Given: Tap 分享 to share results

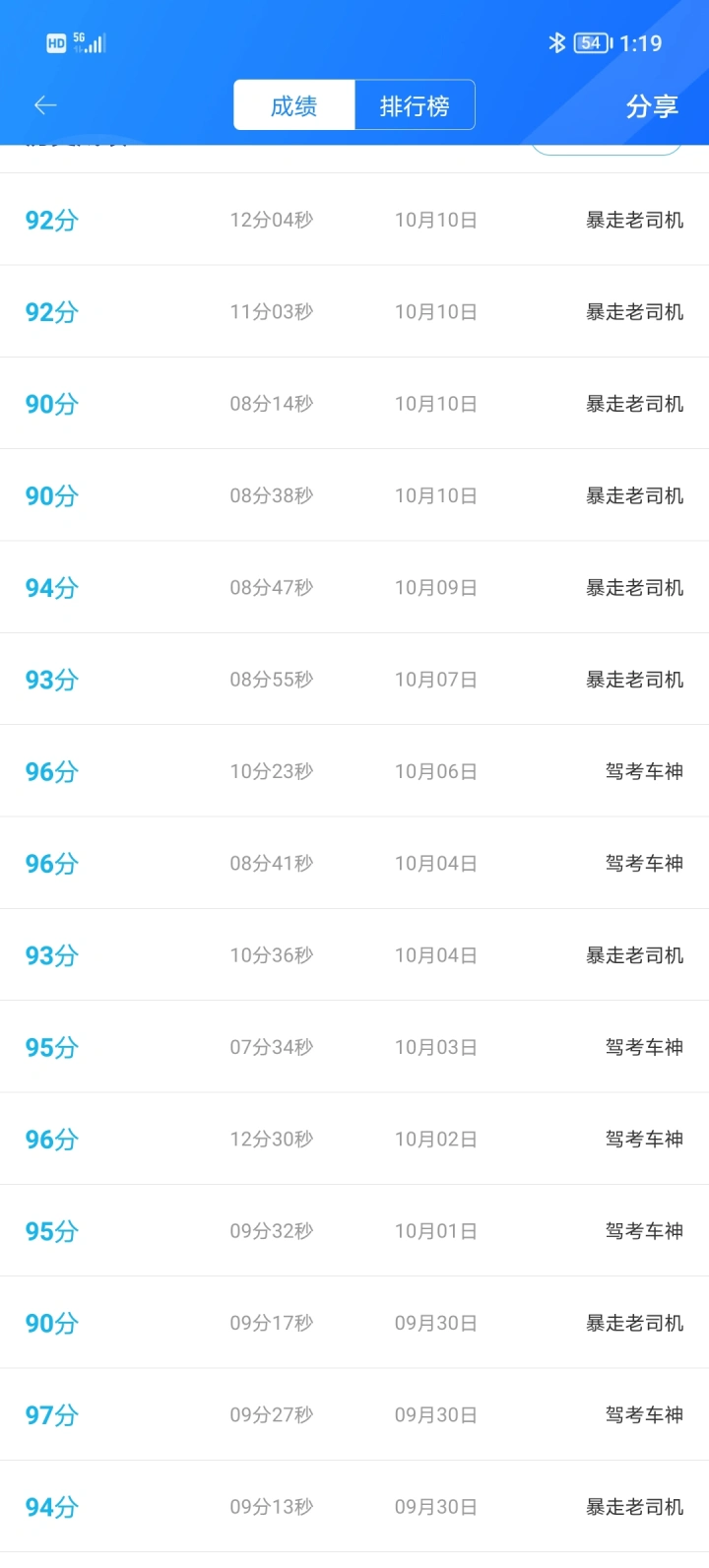Looking at the screenshot, I should click(652, 106).
